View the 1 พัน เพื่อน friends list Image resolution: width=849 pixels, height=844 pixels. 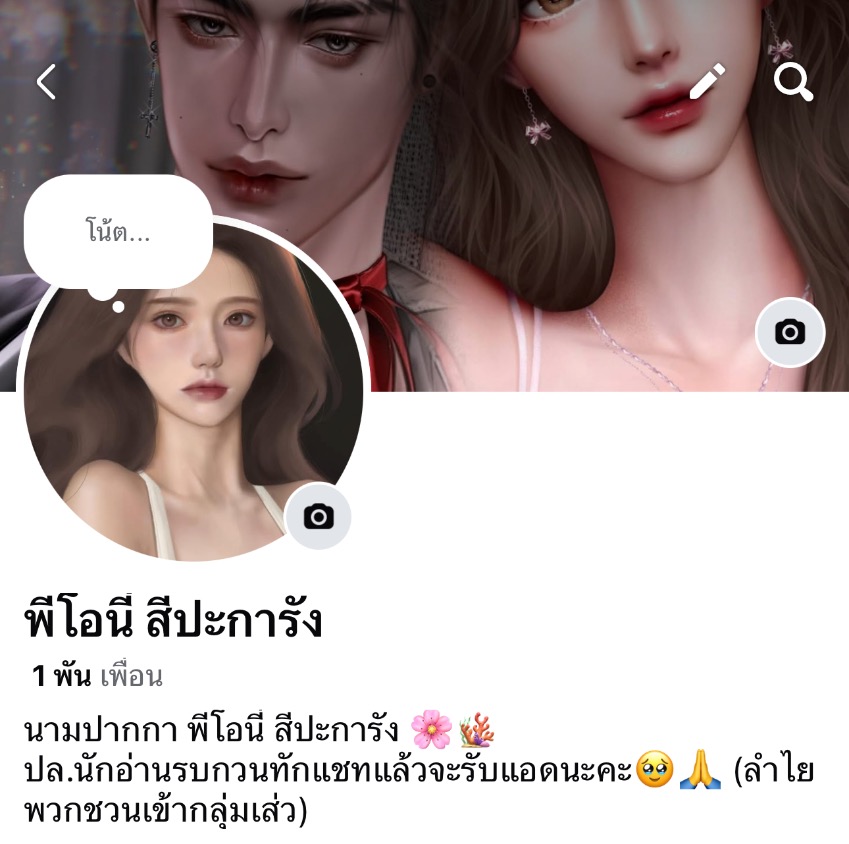click(x=97, y=677)
